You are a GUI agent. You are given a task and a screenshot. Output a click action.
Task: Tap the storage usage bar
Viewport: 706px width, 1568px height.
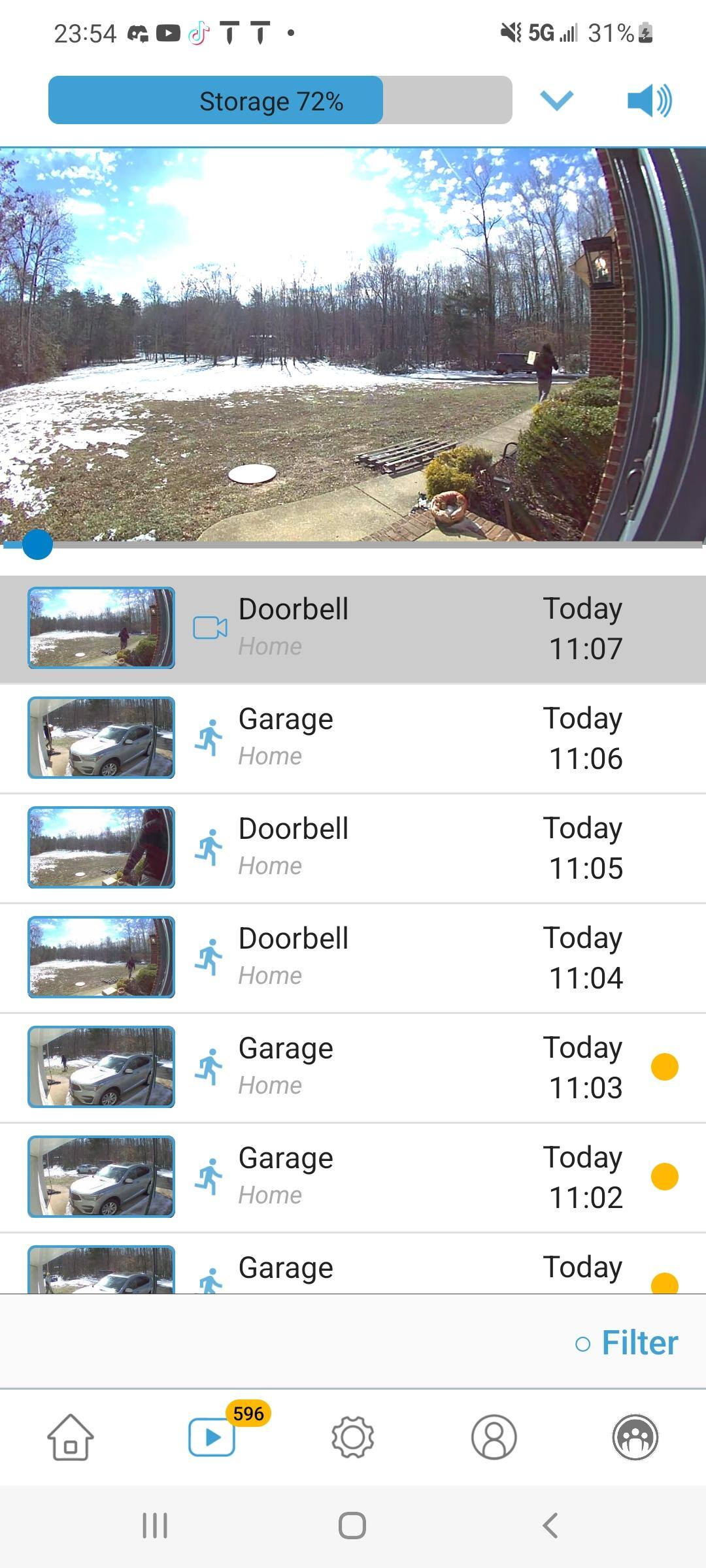tap(280, 101)
